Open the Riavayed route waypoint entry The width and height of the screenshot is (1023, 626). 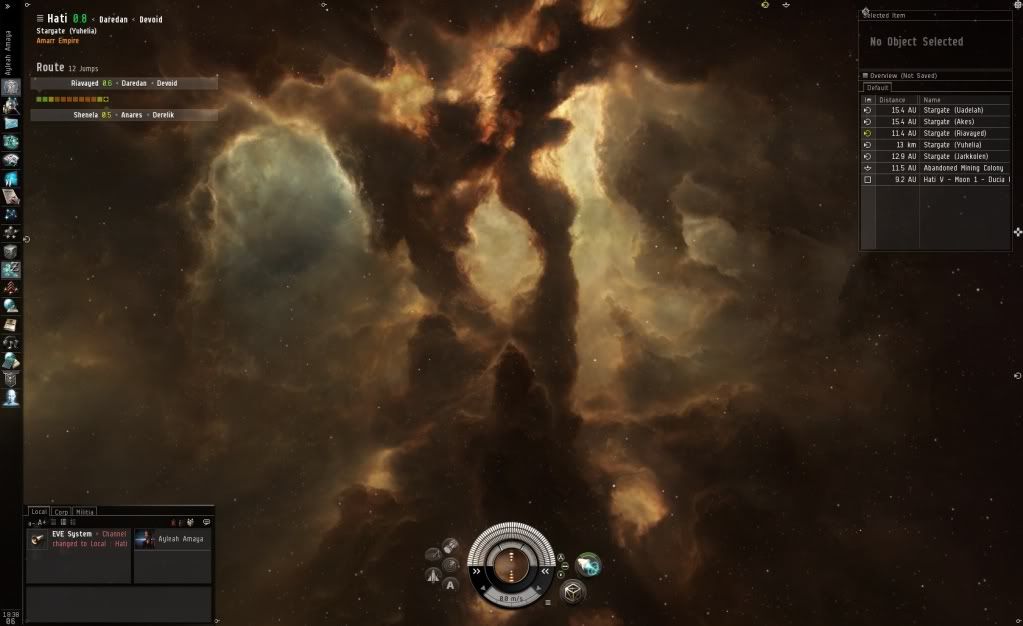coord(124,83)
